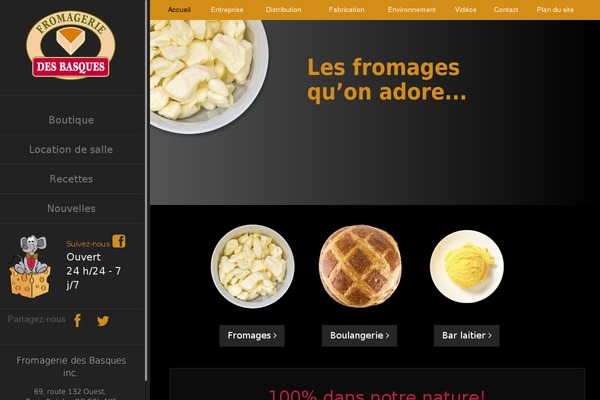Follow on Facebook via Suivez-nous icon
600x400 pixels.
119,241
